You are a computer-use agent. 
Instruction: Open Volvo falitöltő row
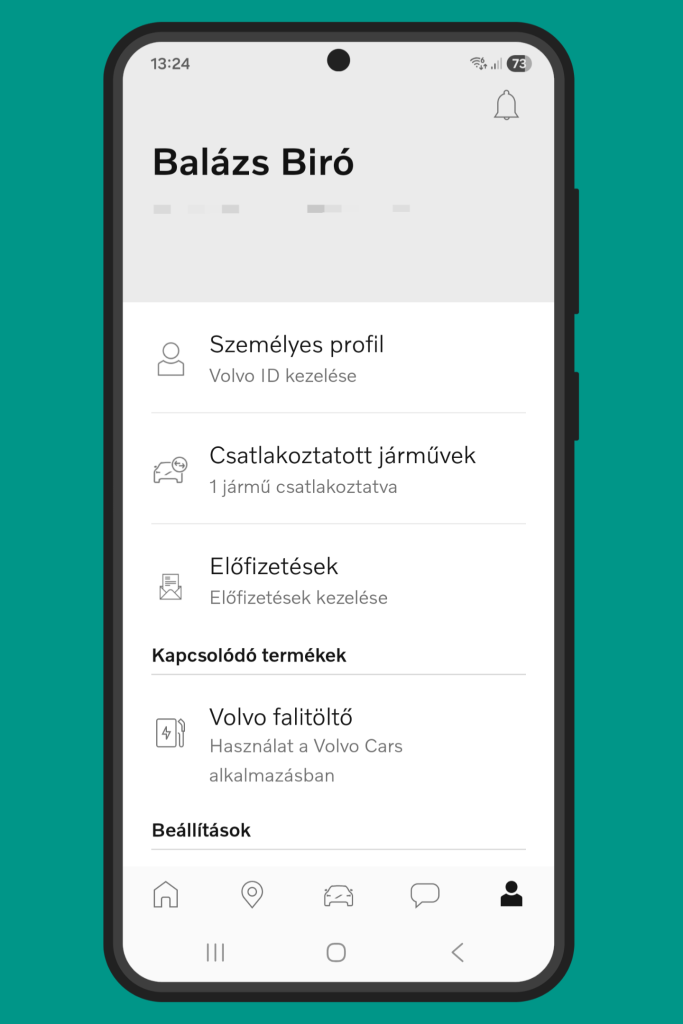coord(338,744)
